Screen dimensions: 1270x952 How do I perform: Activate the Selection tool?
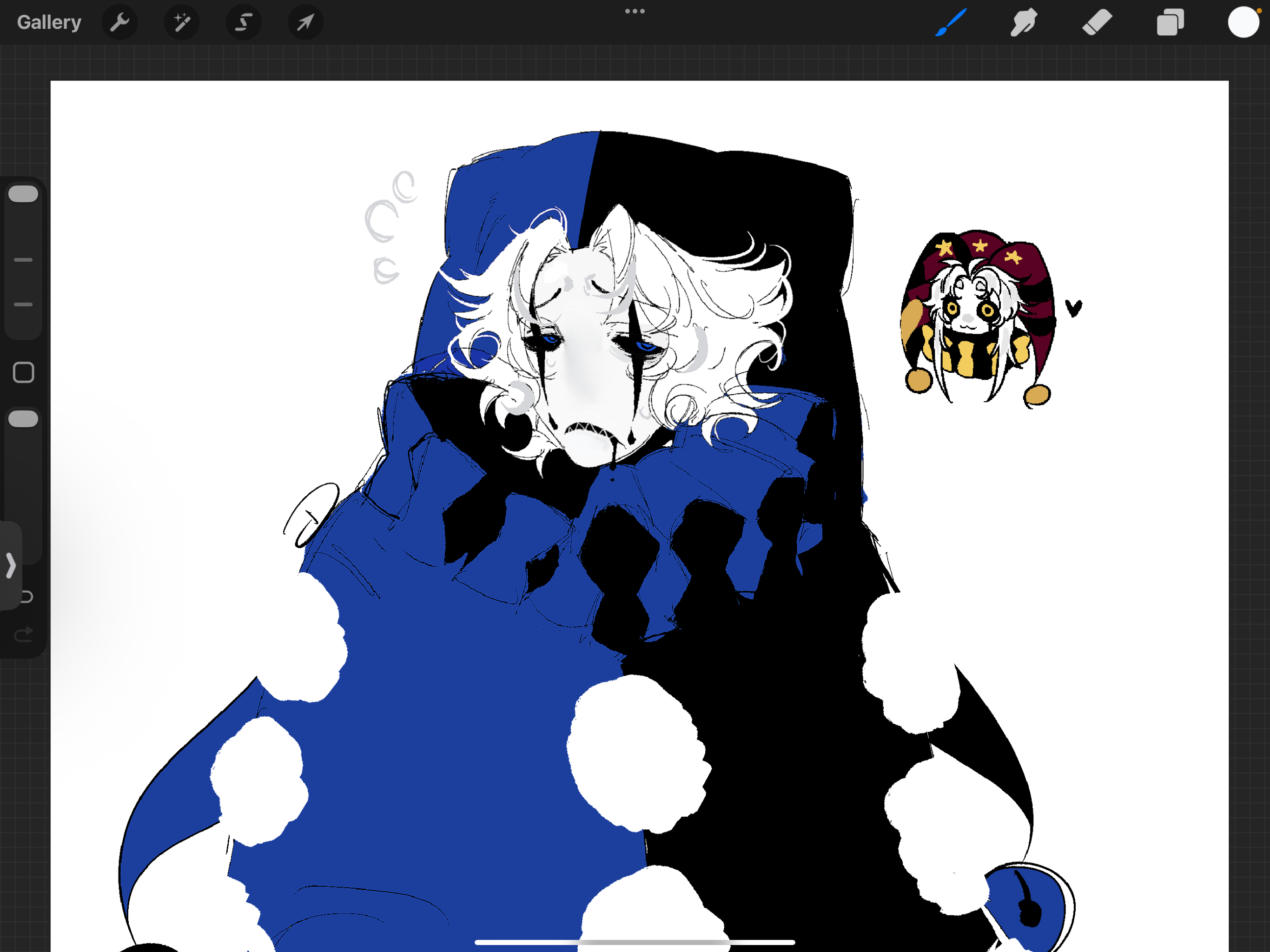point(244,22)
